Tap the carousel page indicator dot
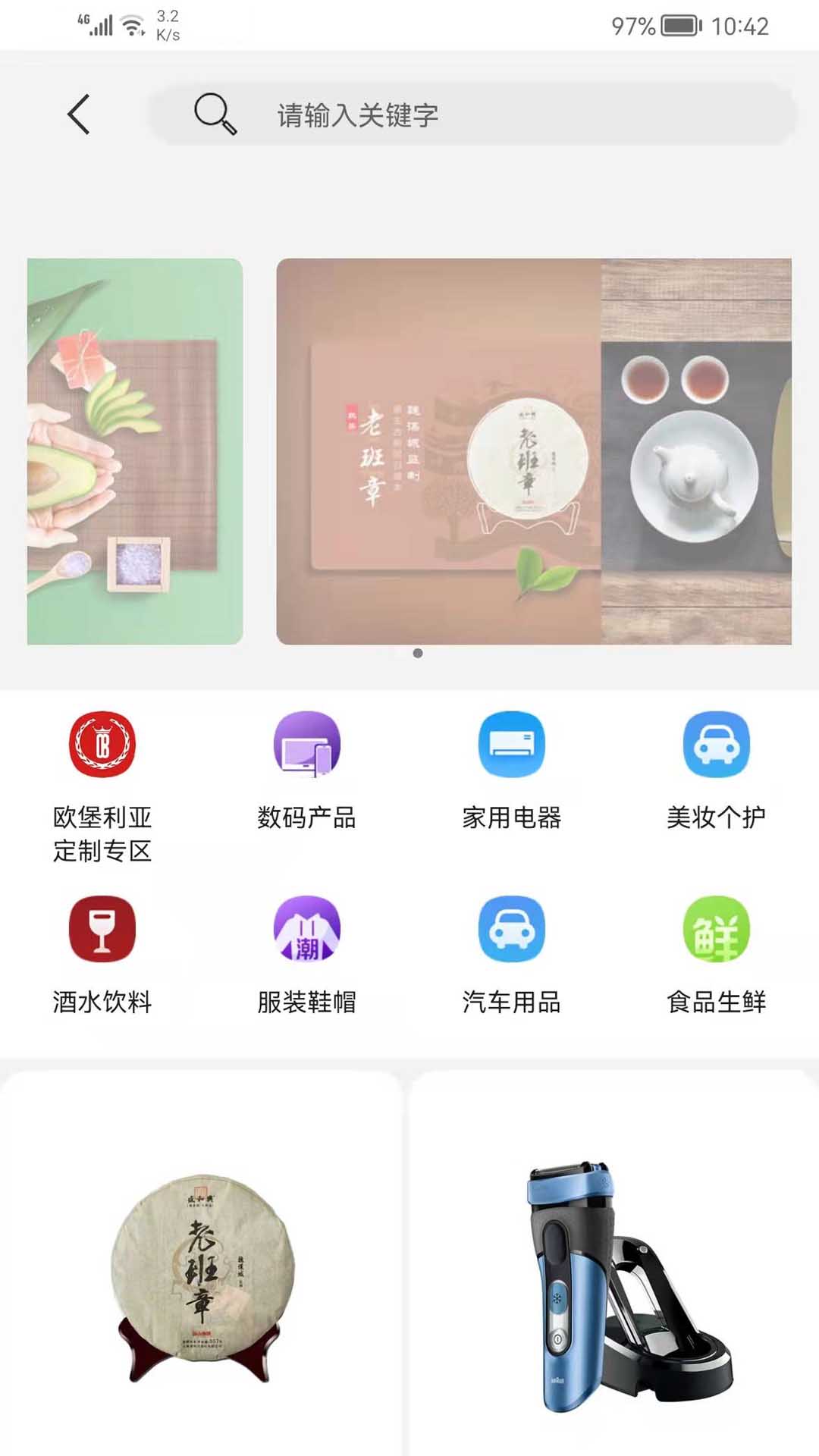The width and height of the screenshot is (819, 1456). [x=416, y=654]
